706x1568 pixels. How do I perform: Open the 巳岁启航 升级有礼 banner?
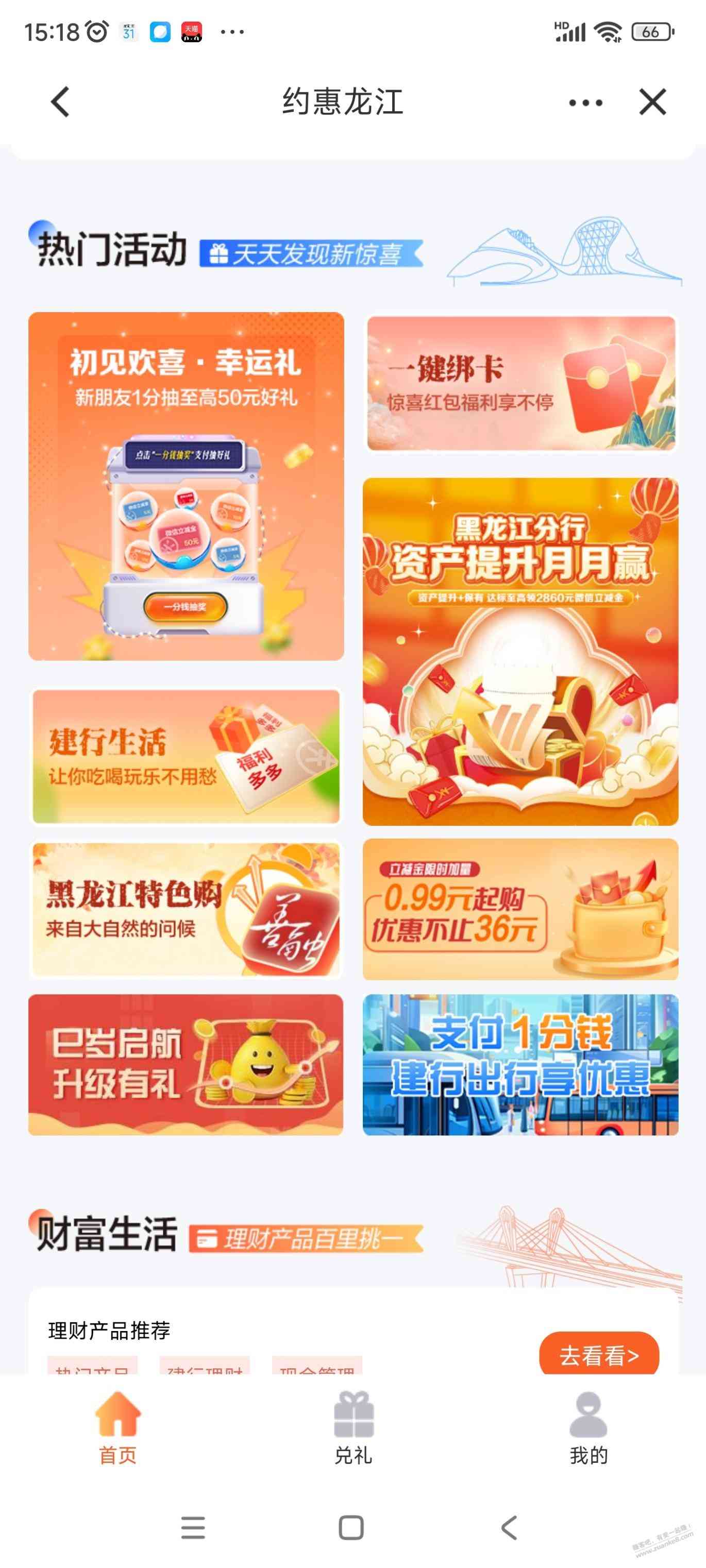pyautogui.click(x=186, y=1064)
